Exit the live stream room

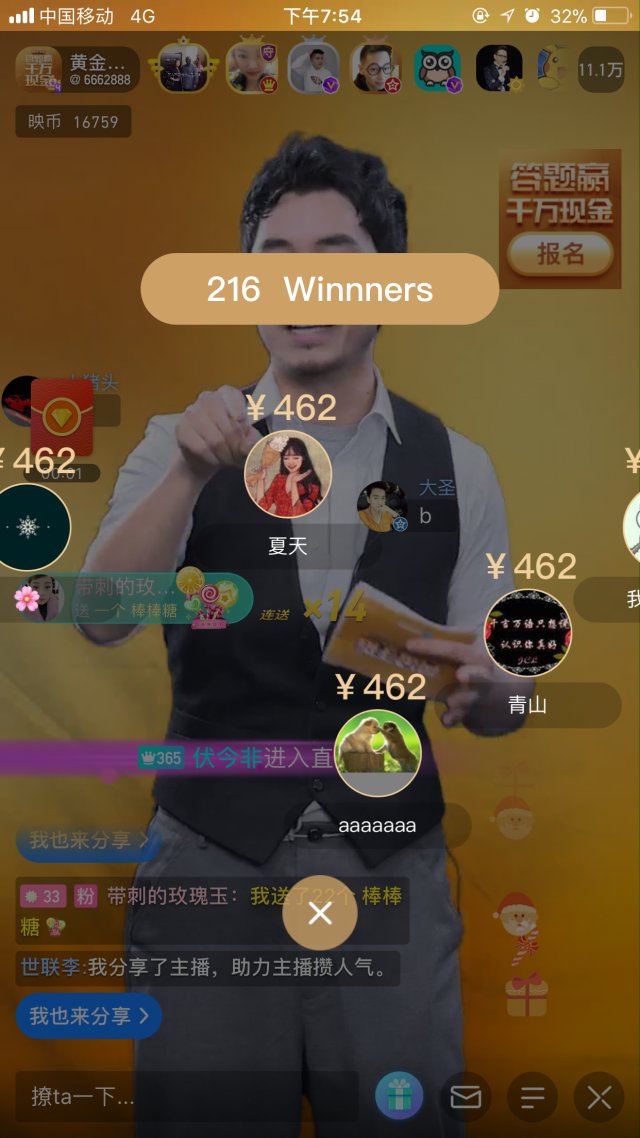click(x=599, y=1097)
